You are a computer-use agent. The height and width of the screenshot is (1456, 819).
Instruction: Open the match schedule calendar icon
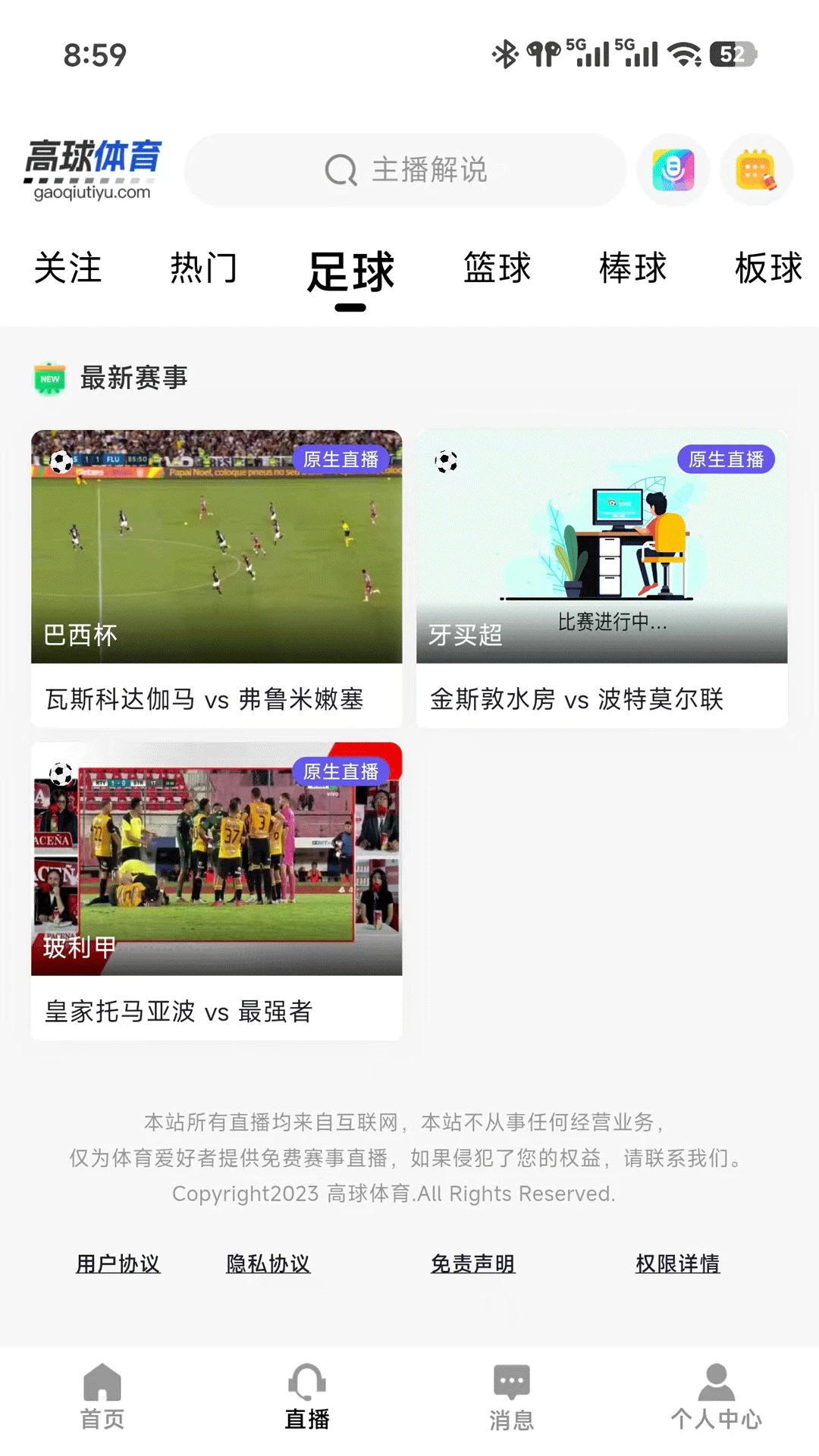tap(756, 169)
